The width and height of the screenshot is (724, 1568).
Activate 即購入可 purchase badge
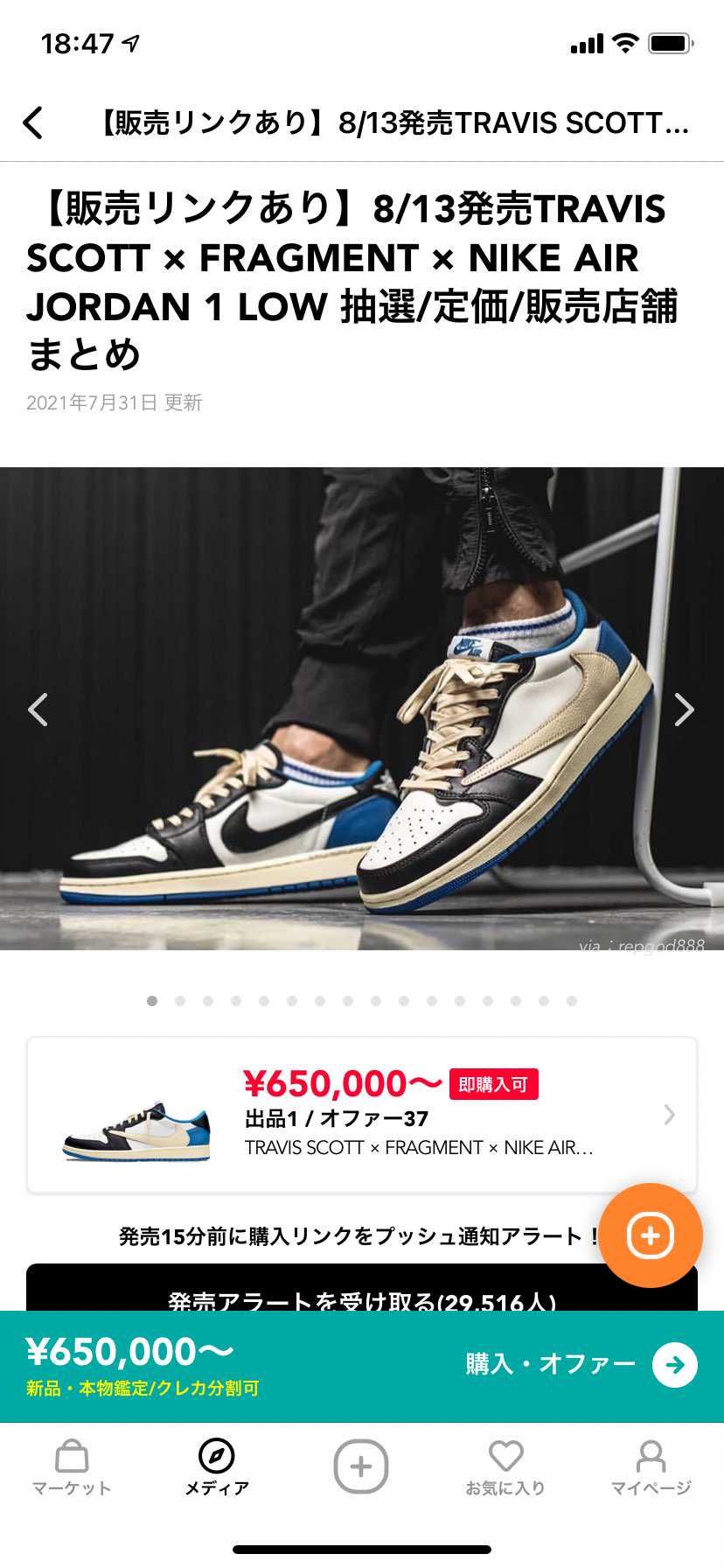[x=493, y=1083]
